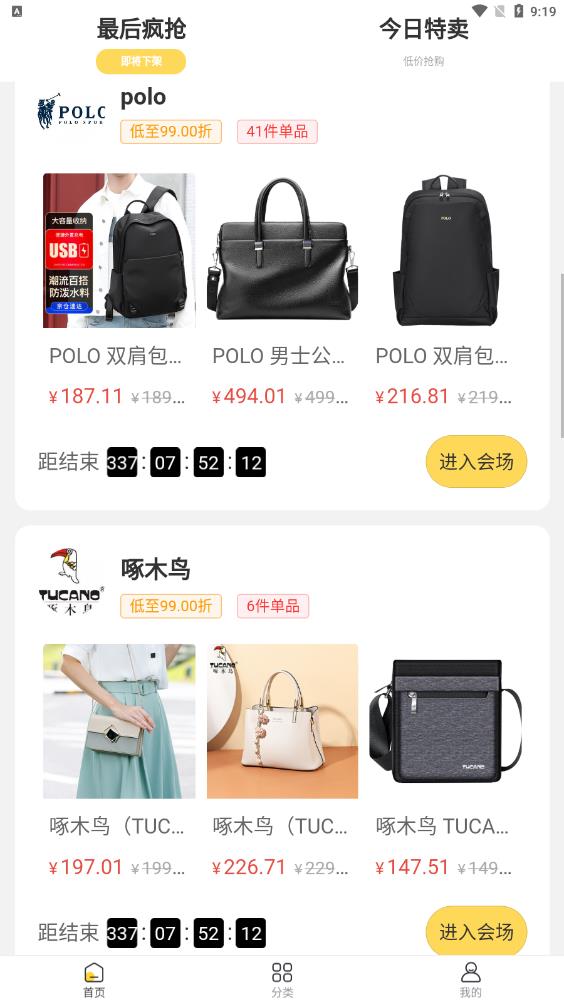The image size is (564, 1002).
Task: Tap 进入会场 in the polo card
Action: point(476,461)
